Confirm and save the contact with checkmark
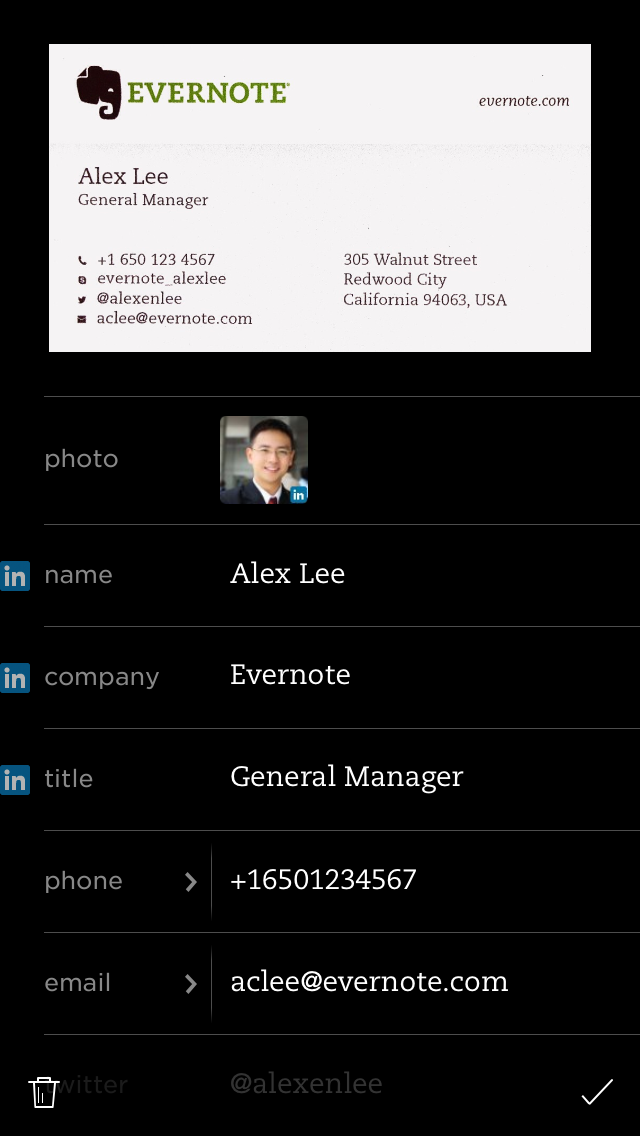The image size is (640, 1136). 597,1092
